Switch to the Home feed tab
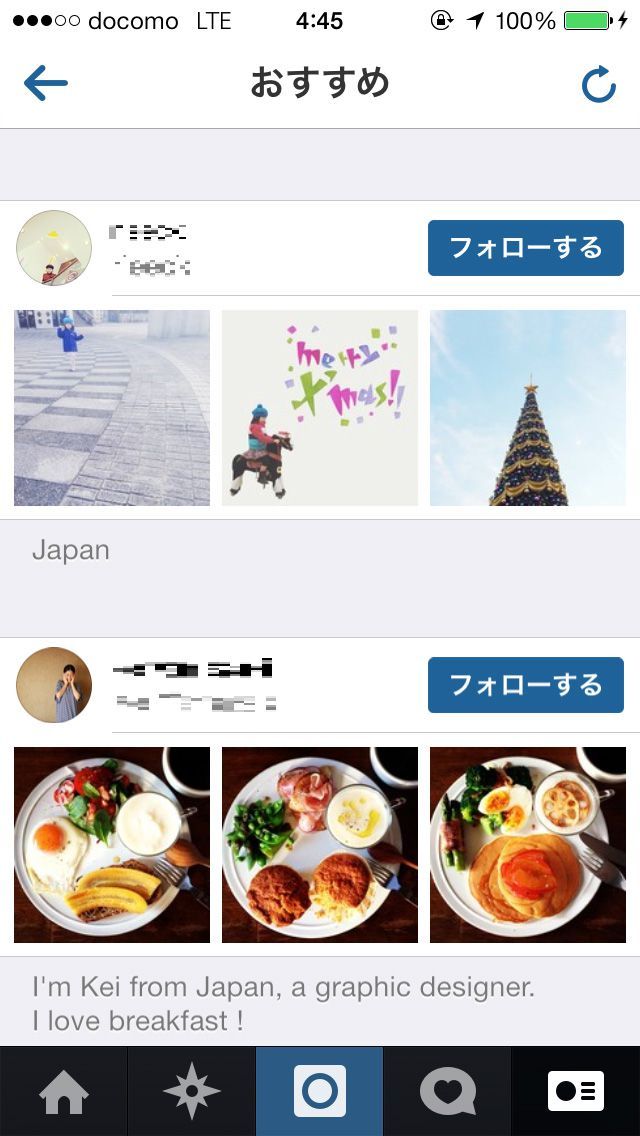This screenshot has width=640, height=1136. click(x=64, y=1091)
